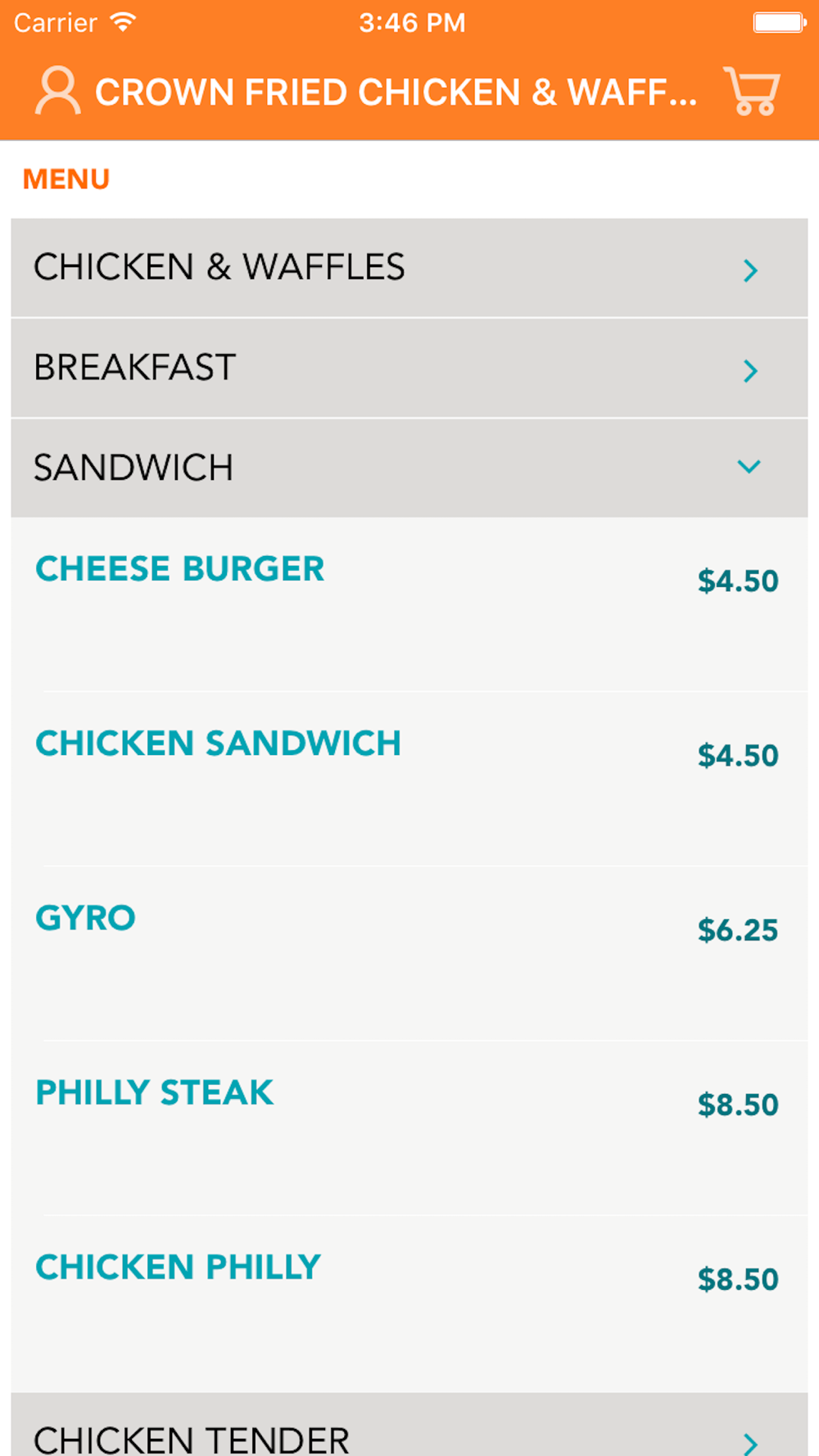
Task: Open the shopping cart
Action: coord(751,91)
